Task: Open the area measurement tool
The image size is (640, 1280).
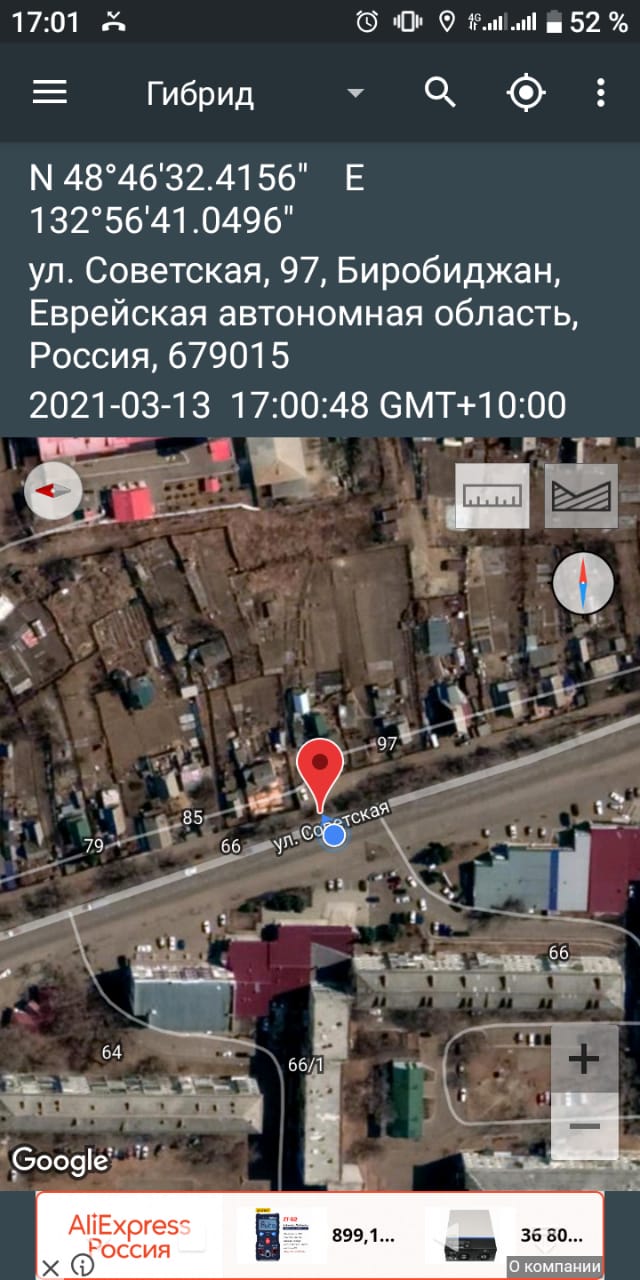Action: (580, 496)
